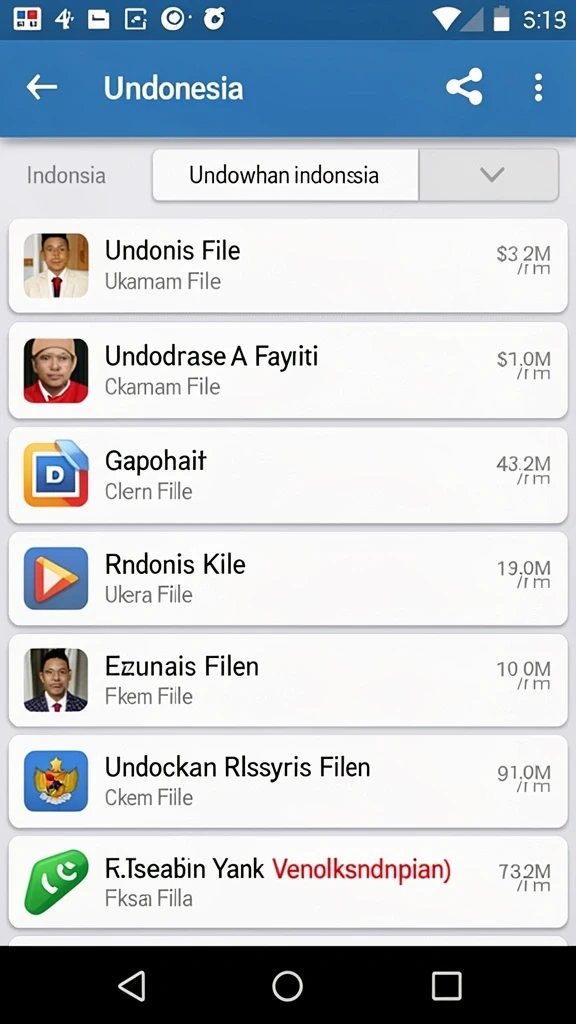This screenshot has height=1024, width=576.
Task: Open recent apps from navigation bar
Action: click(447, 985)
